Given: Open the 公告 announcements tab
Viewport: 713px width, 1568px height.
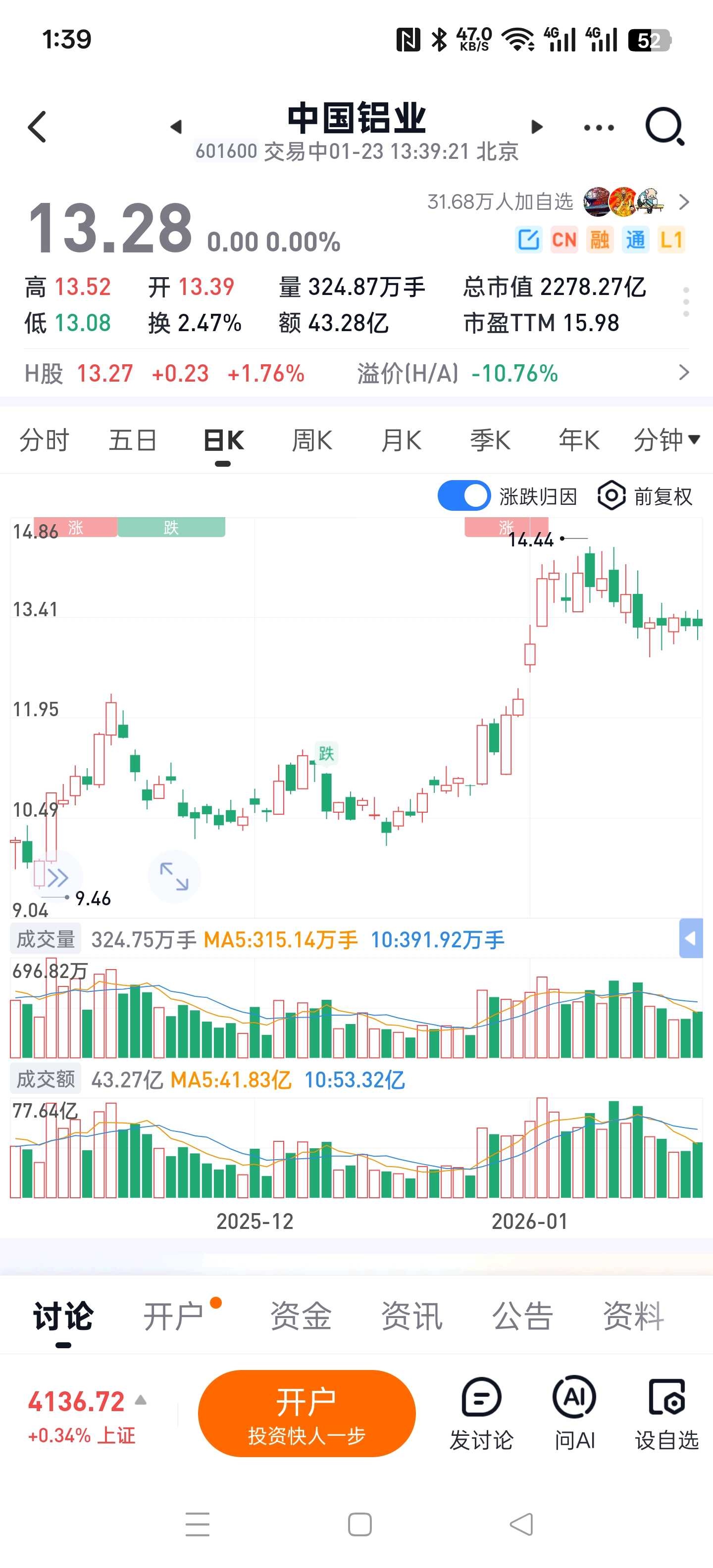Looking at the screenshot, I should click(x=522, y=1316).
